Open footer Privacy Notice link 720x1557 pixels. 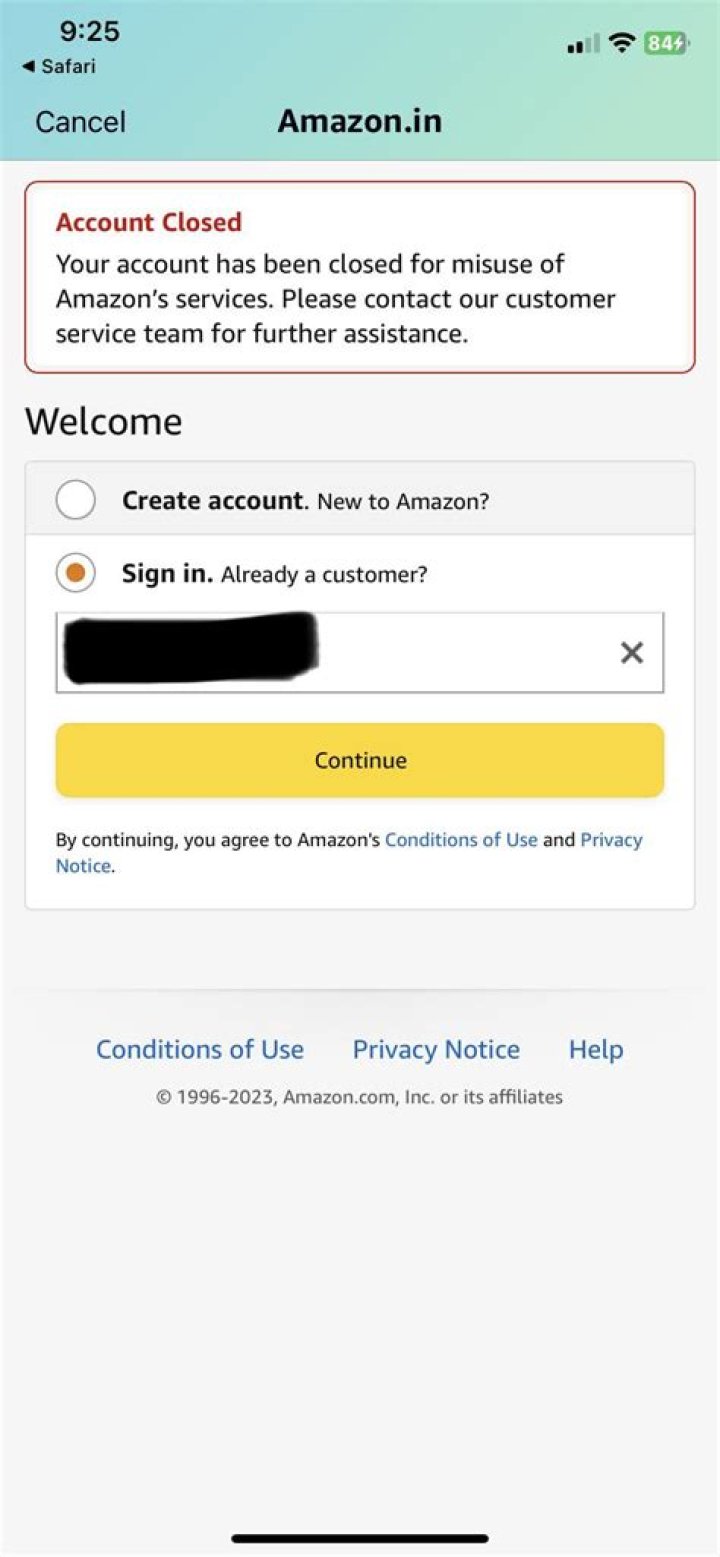pyautogui.click(x=436, y=1049)
